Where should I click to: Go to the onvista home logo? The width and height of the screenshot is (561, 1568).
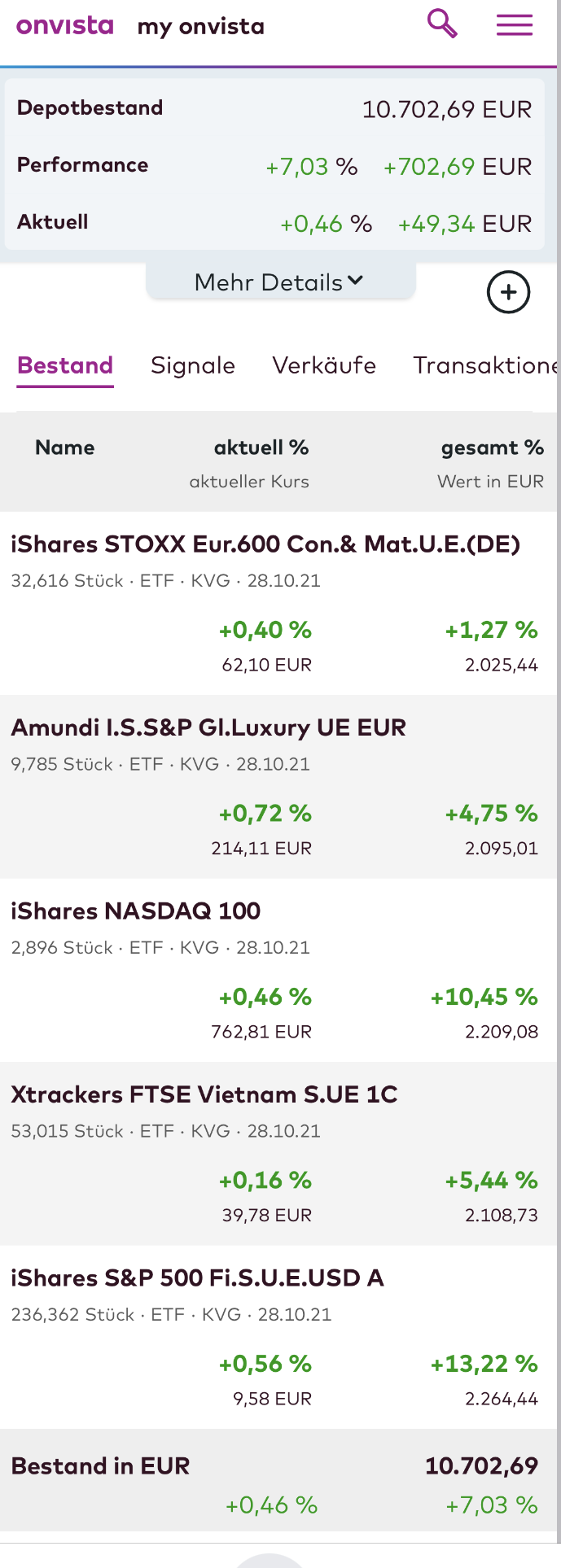[65, 25]
